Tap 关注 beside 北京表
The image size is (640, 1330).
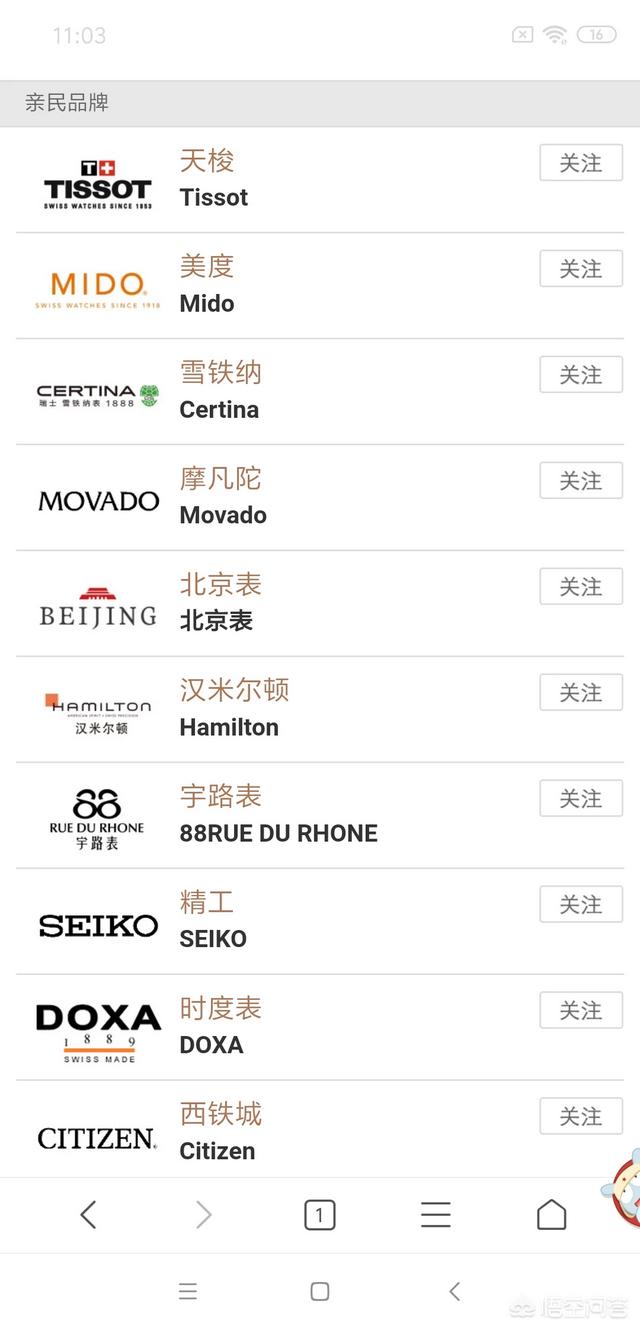tap(581, 587)
